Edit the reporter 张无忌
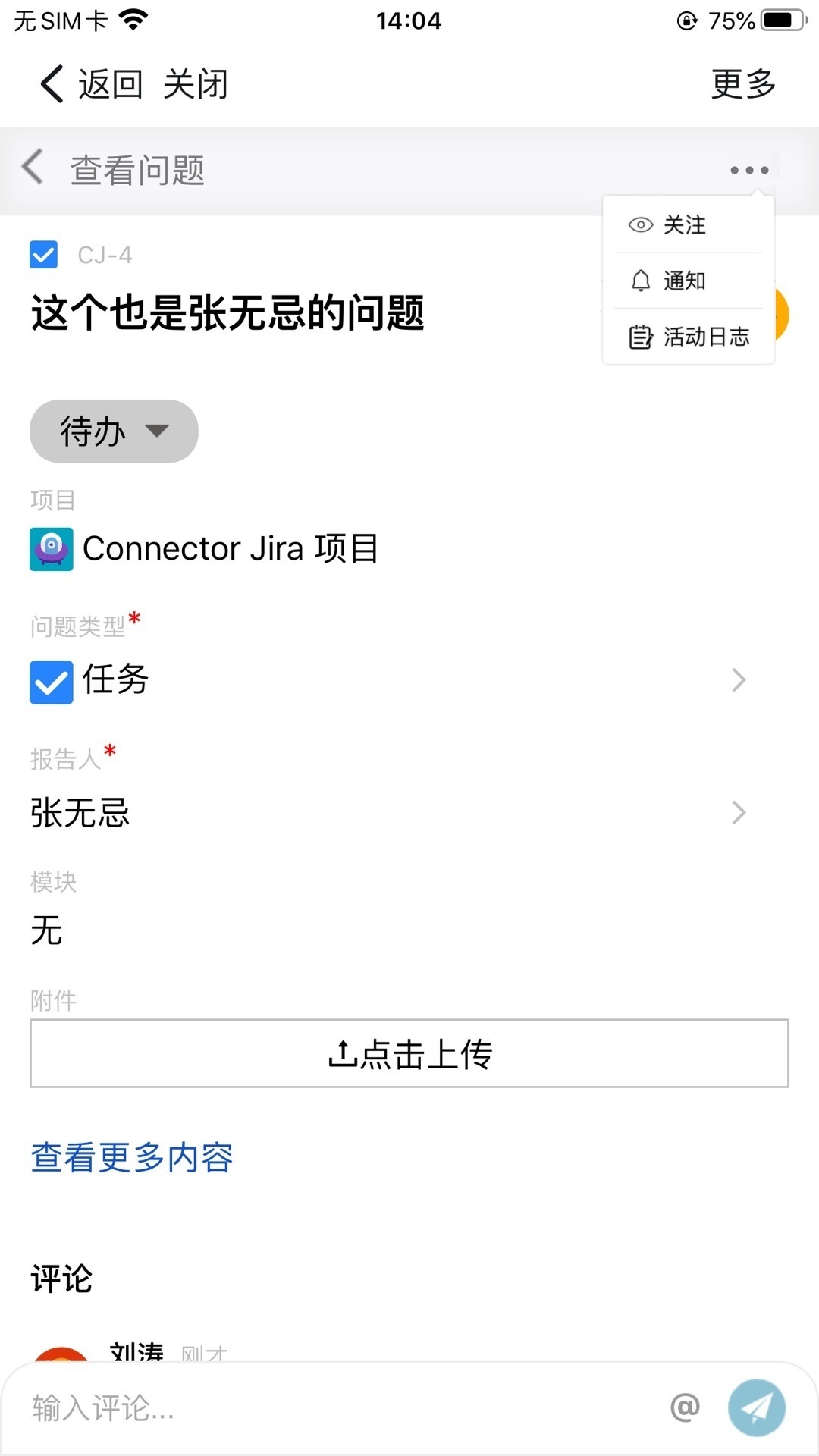This screenshot has width=819, height=1456. (x=387, y=813)
